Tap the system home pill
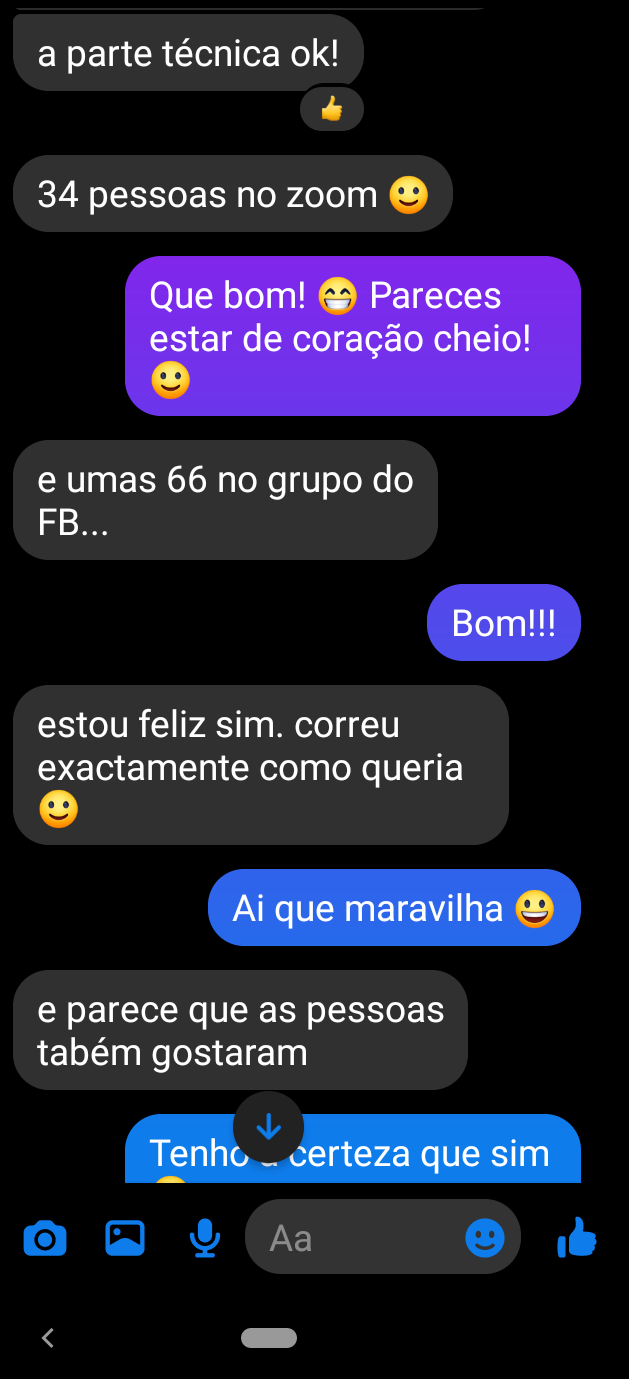The height and width of the screenshot is (1379, 629). [x=268, y=1337]
